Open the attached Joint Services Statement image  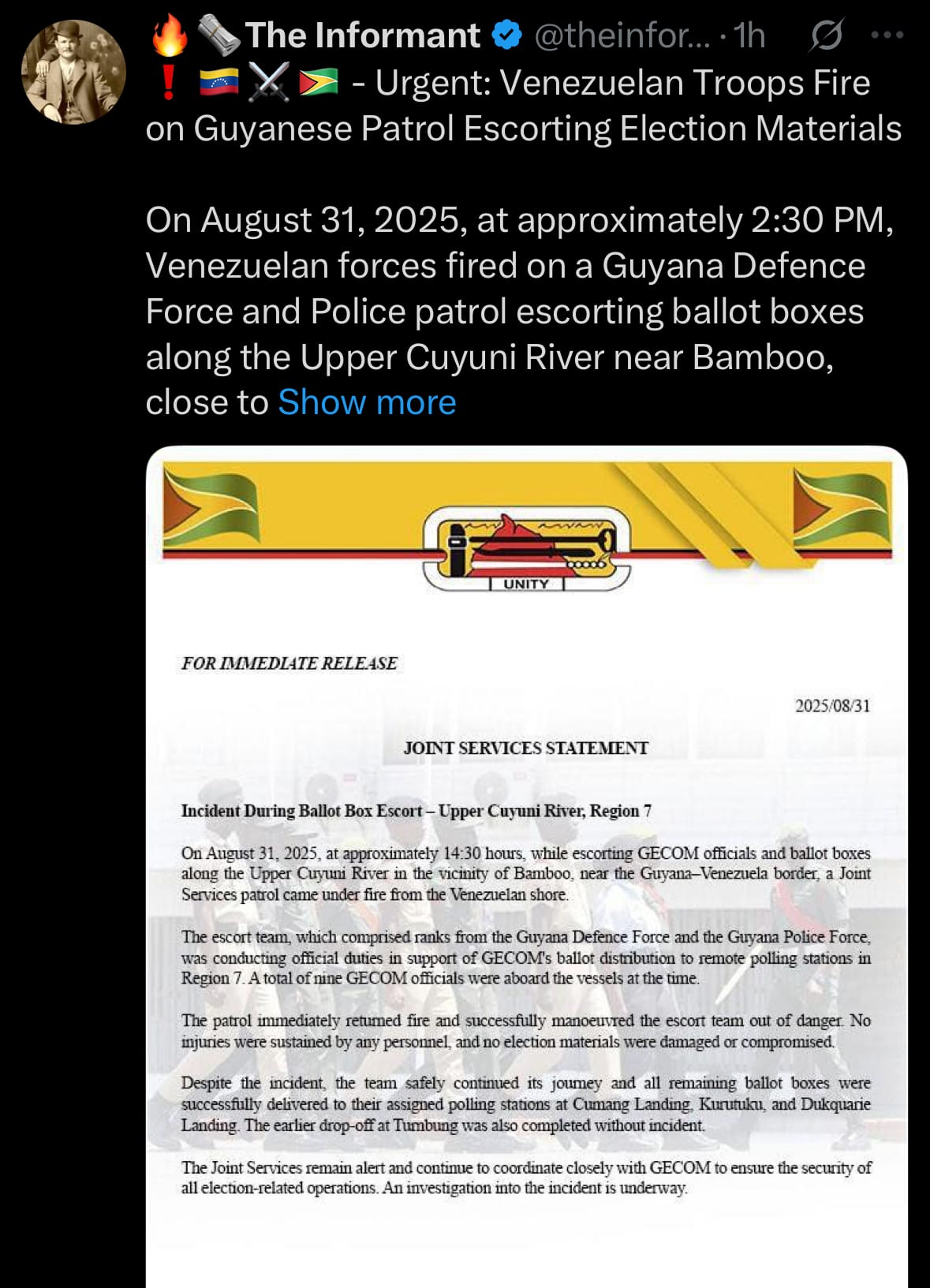[x=526, y=868]
